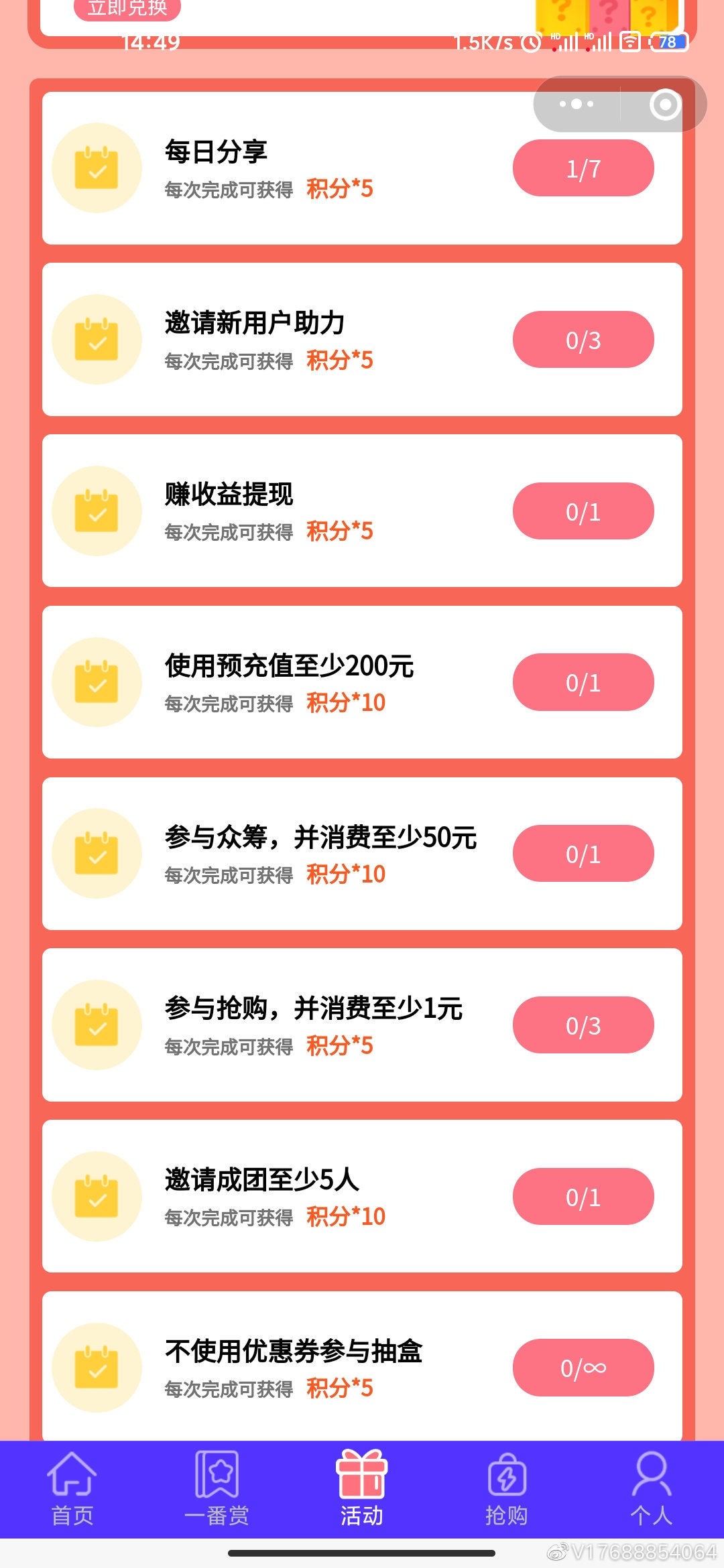Tap the 0/∞ button for 不使用优惠券参与抽盒
This screenshot has height=1568, width=724.
pyautogui.click(x=583, y=1368)
